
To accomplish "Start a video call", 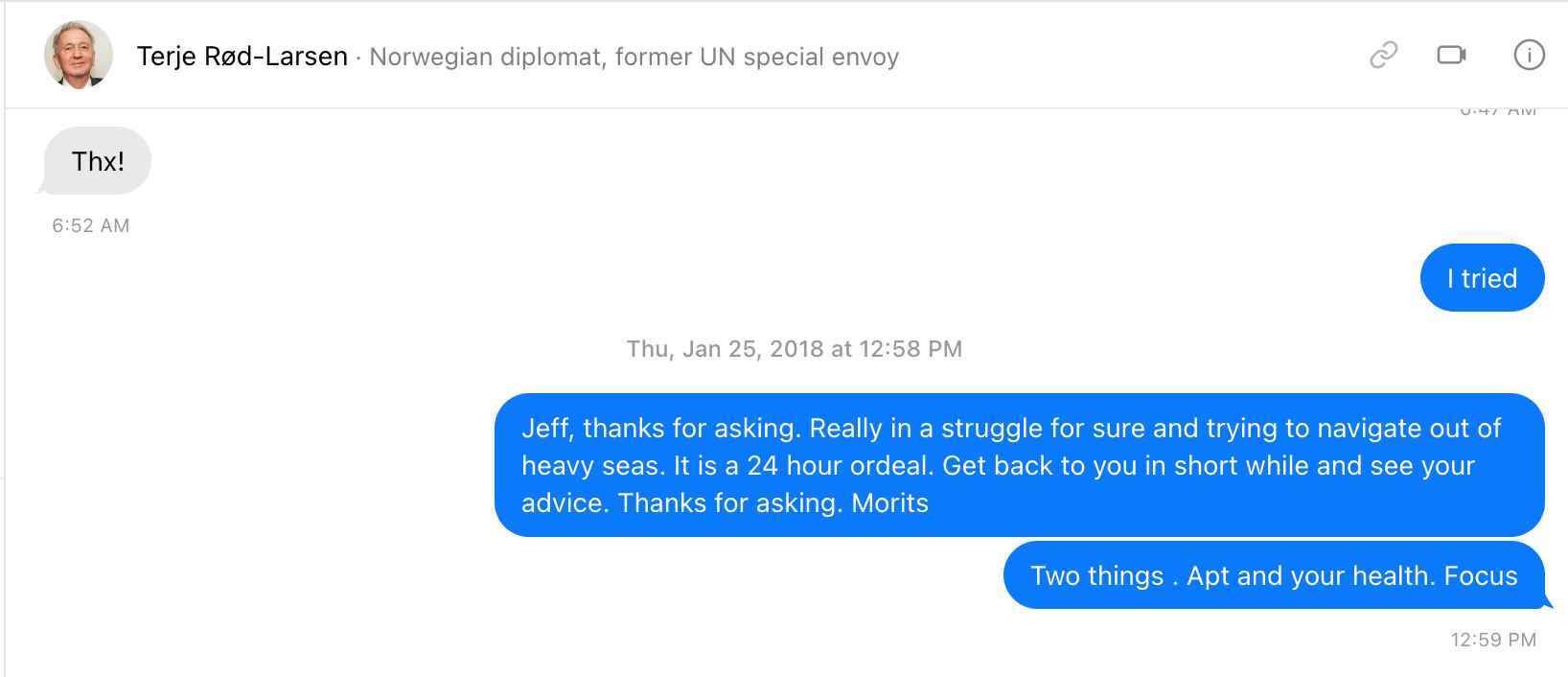I will coord(1451,55).
